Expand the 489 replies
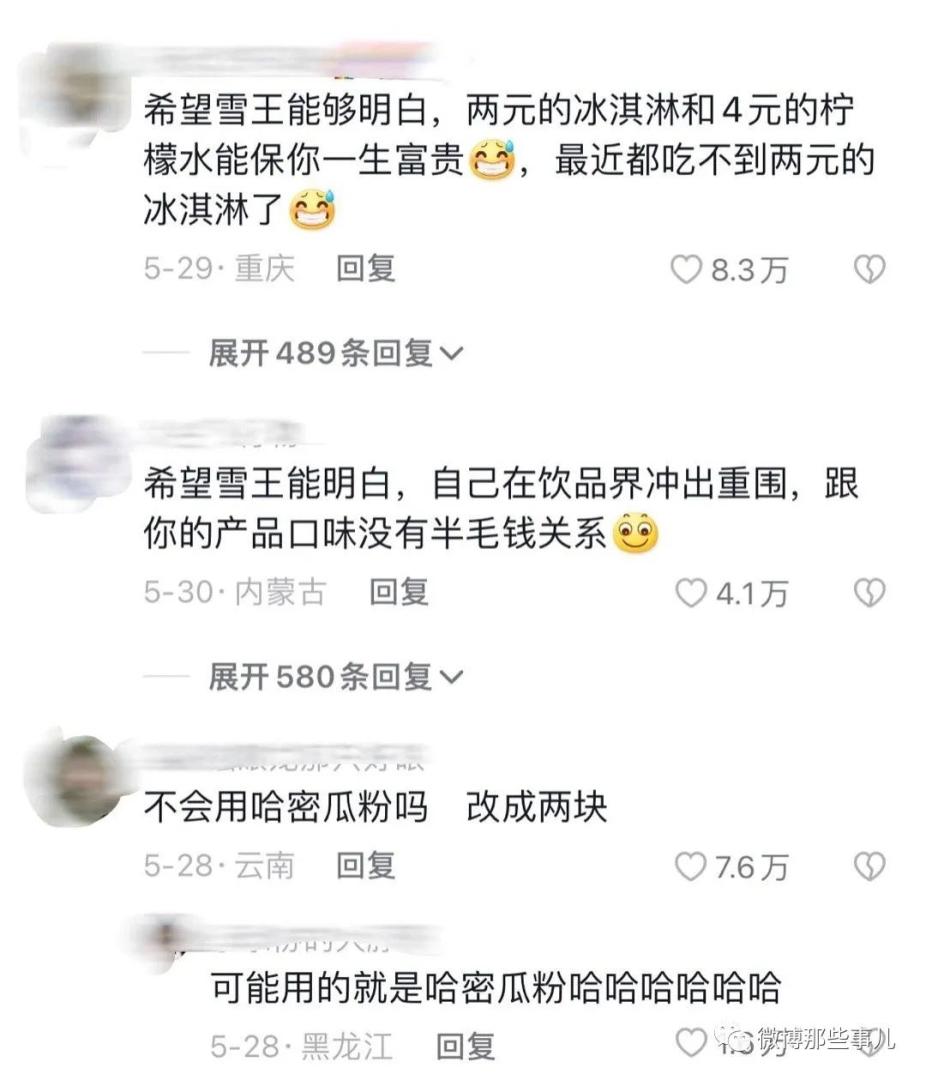The image size is (926, 1080). [336, 352]
